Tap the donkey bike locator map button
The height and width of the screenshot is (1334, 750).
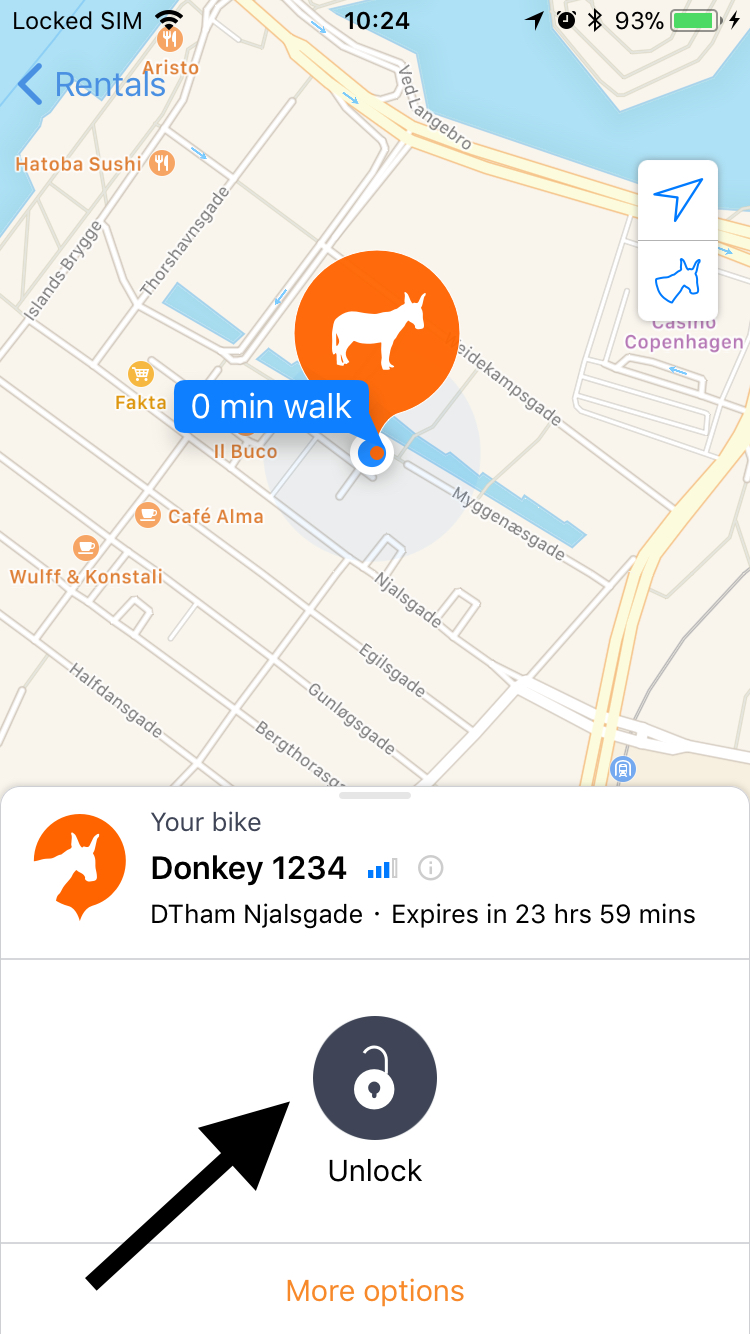click(x=678, y=280)
